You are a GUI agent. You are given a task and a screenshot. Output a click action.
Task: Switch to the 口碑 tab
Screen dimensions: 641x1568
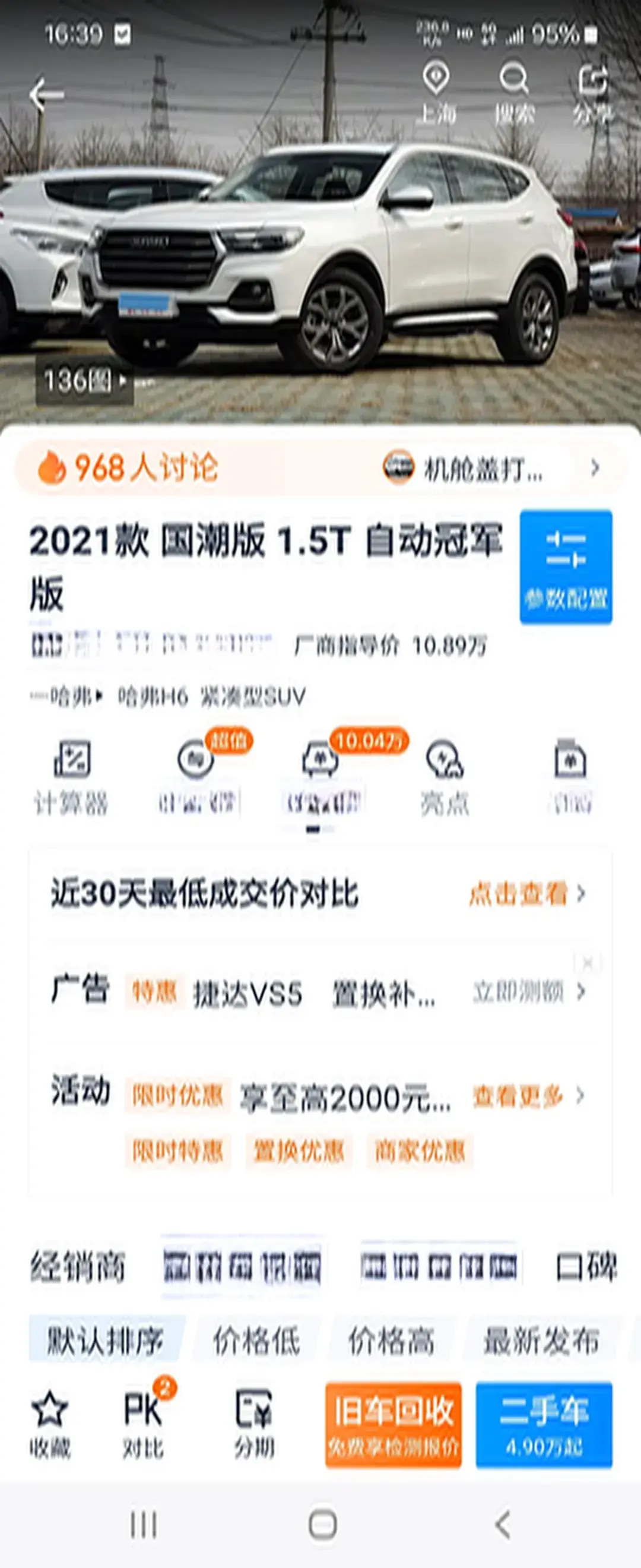[586, 1267]
